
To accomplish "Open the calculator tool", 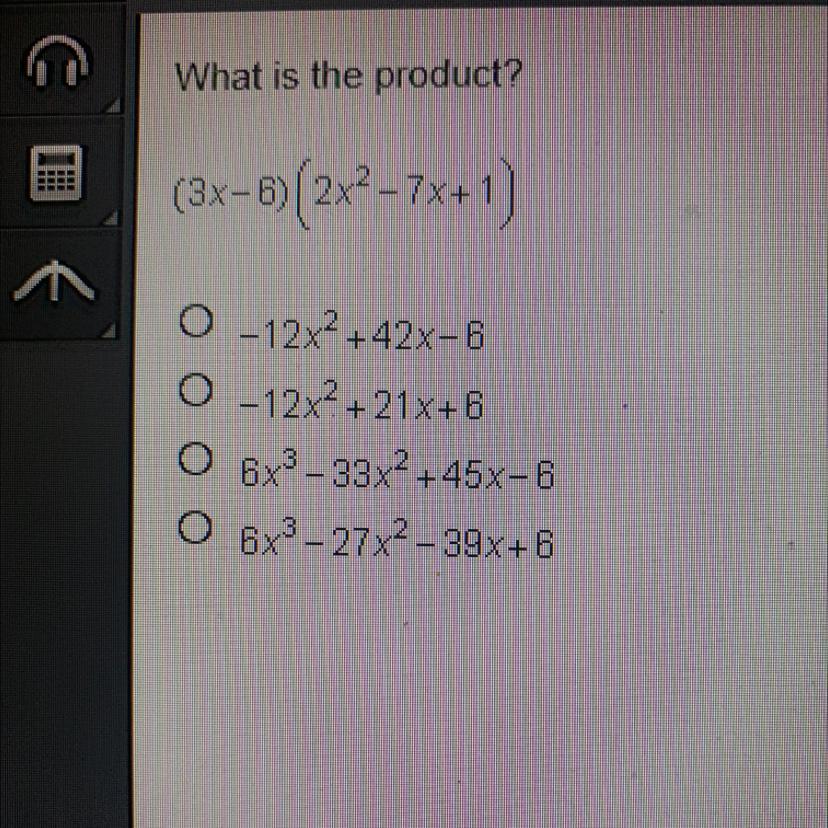I will point(62,172).
